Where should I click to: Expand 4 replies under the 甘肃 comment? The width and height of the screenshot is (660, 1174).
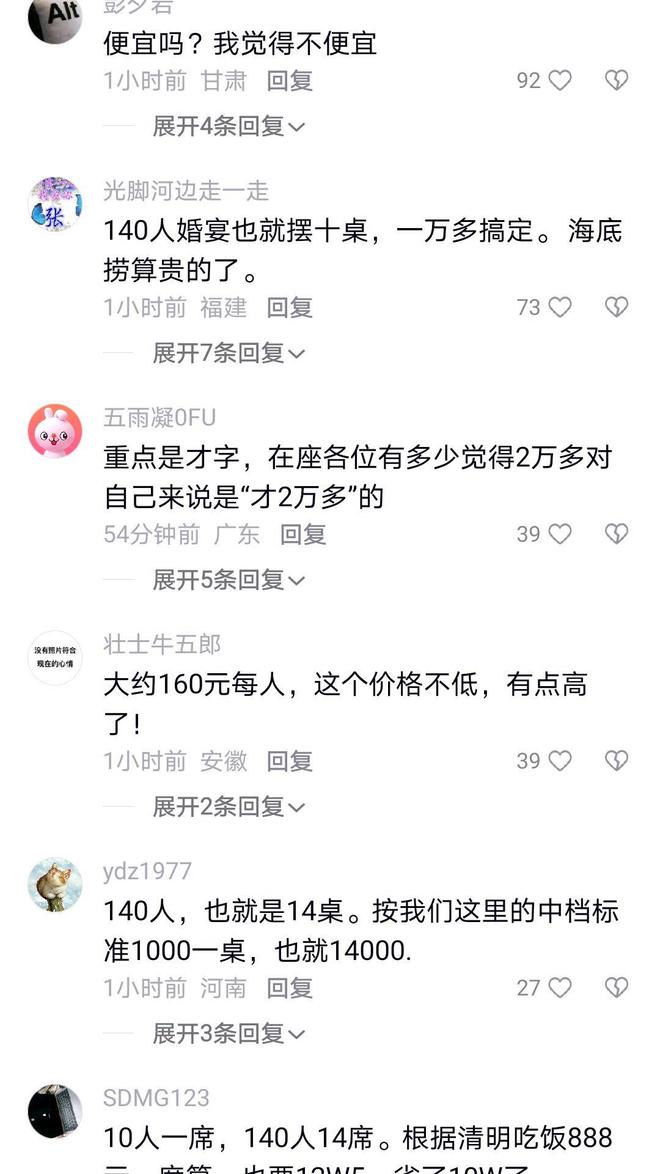[x=228, y=127]
